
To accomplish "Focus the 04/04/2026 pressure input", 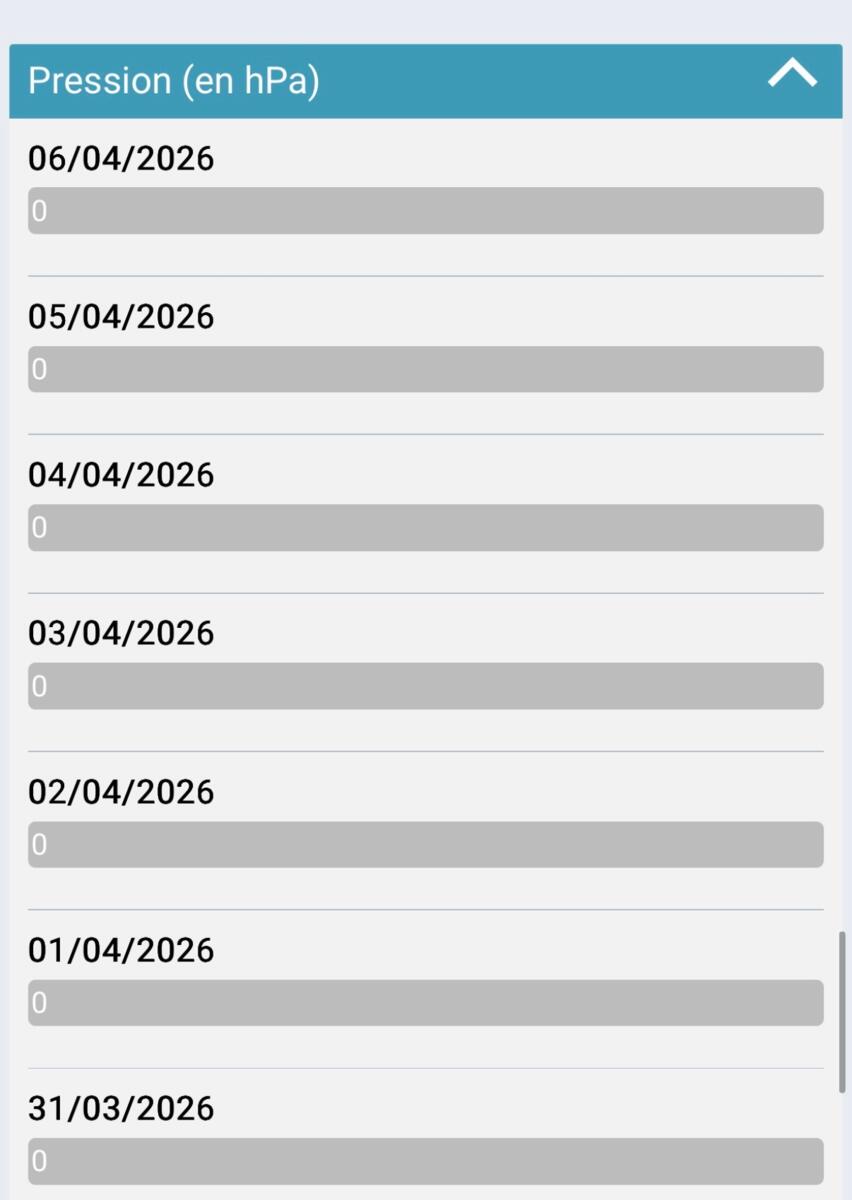I will 425,527.
